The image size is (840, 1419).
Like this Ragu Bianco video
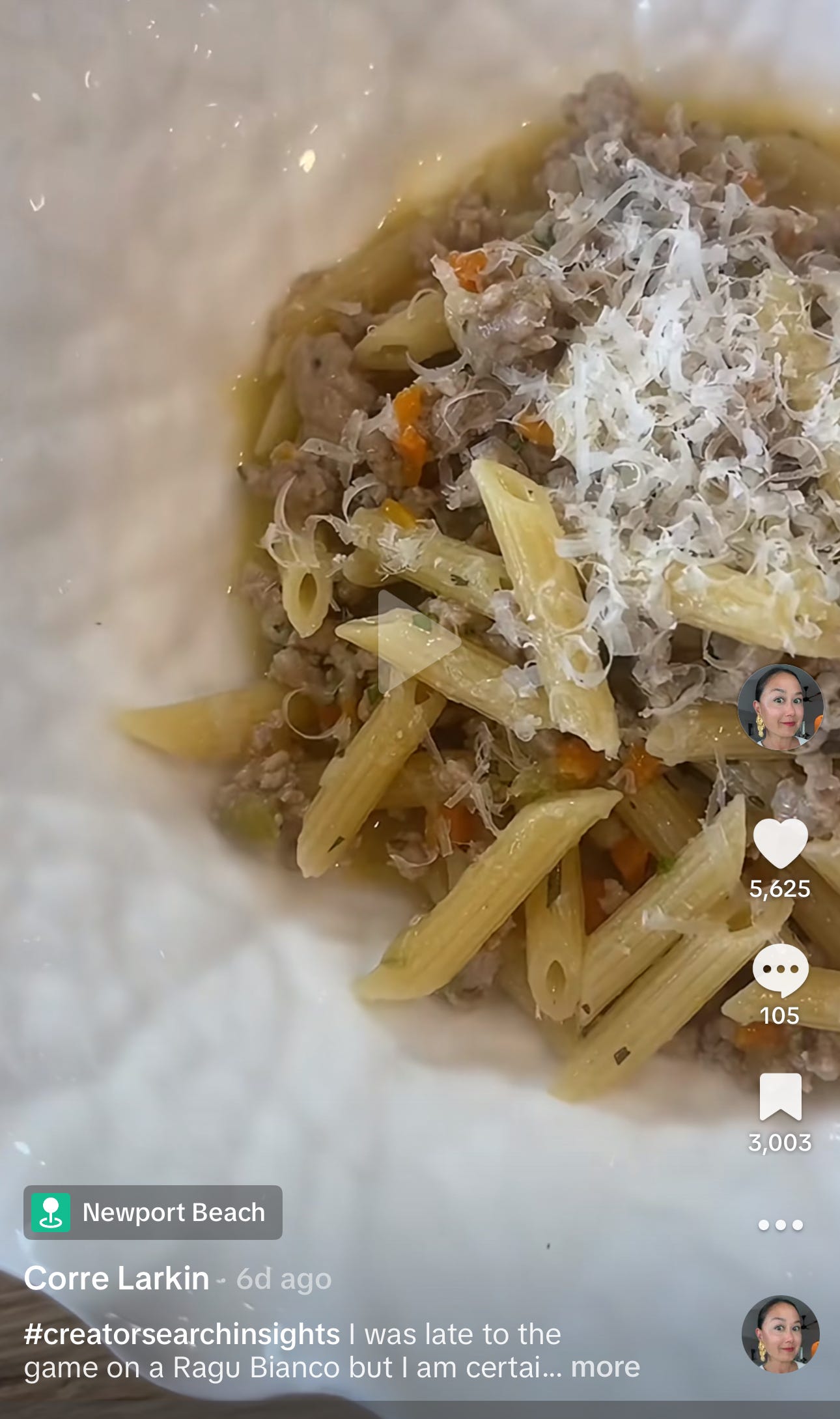[780, 843]
